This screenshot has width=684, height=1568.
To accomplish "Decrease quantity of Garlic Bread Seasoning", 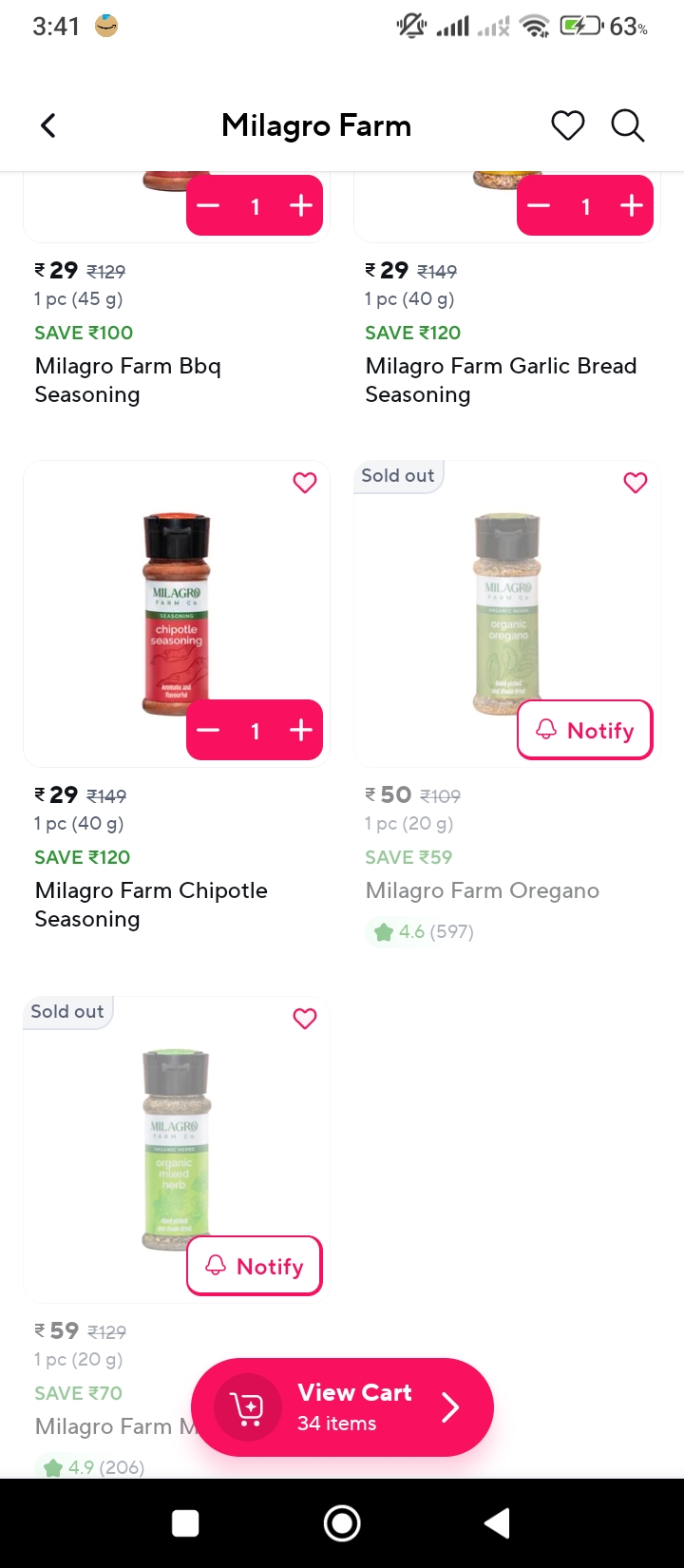I will click(540, 206).
